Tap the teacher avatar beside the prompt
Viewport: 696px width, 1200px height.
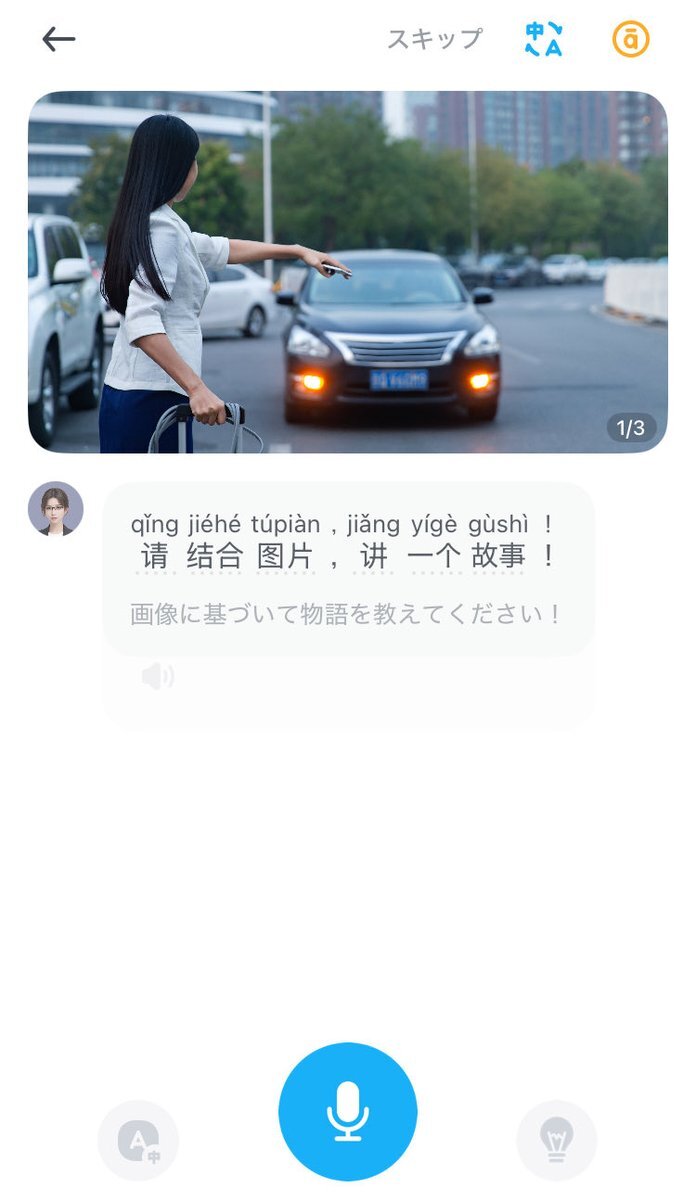tap(56, 509)
